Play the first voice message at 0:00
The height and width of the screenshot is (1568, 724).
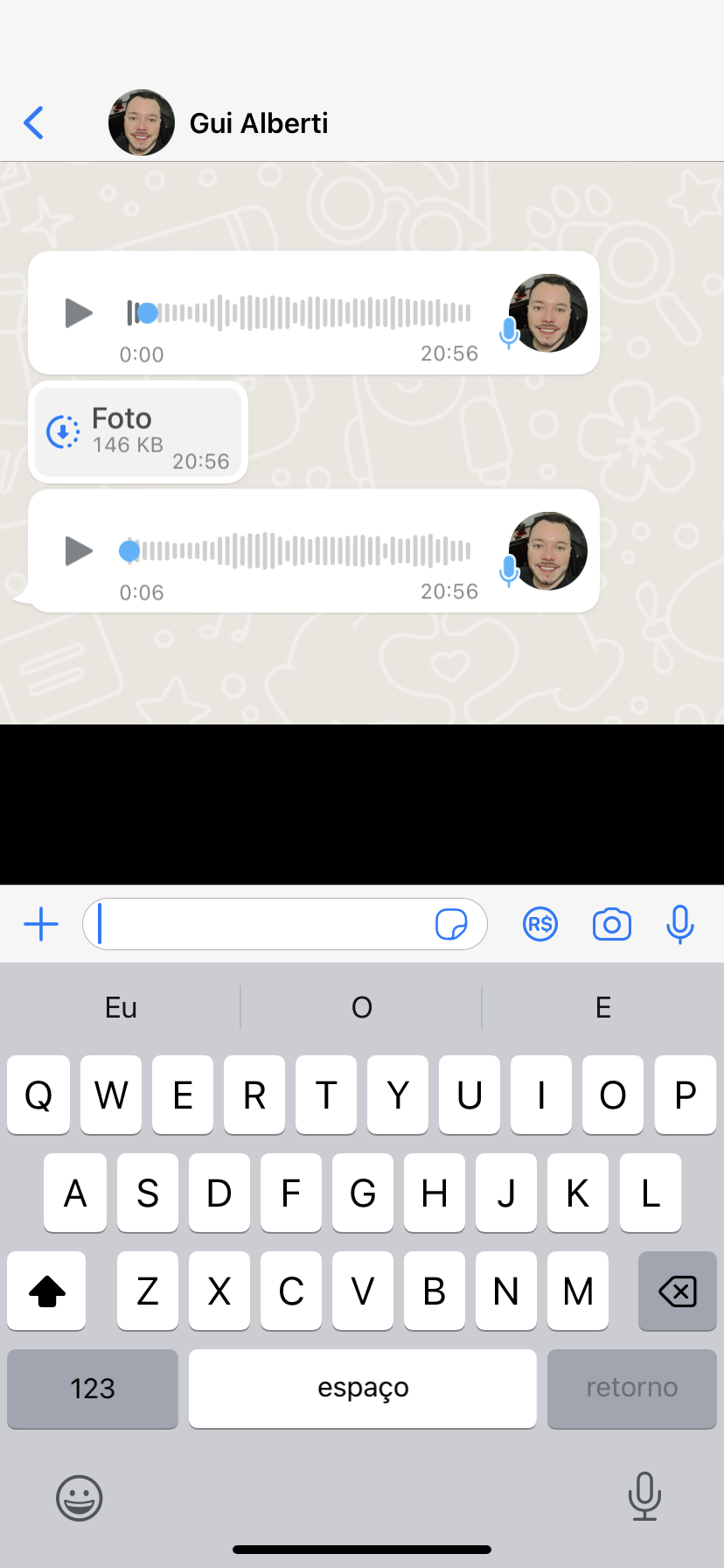pos(79,312)
